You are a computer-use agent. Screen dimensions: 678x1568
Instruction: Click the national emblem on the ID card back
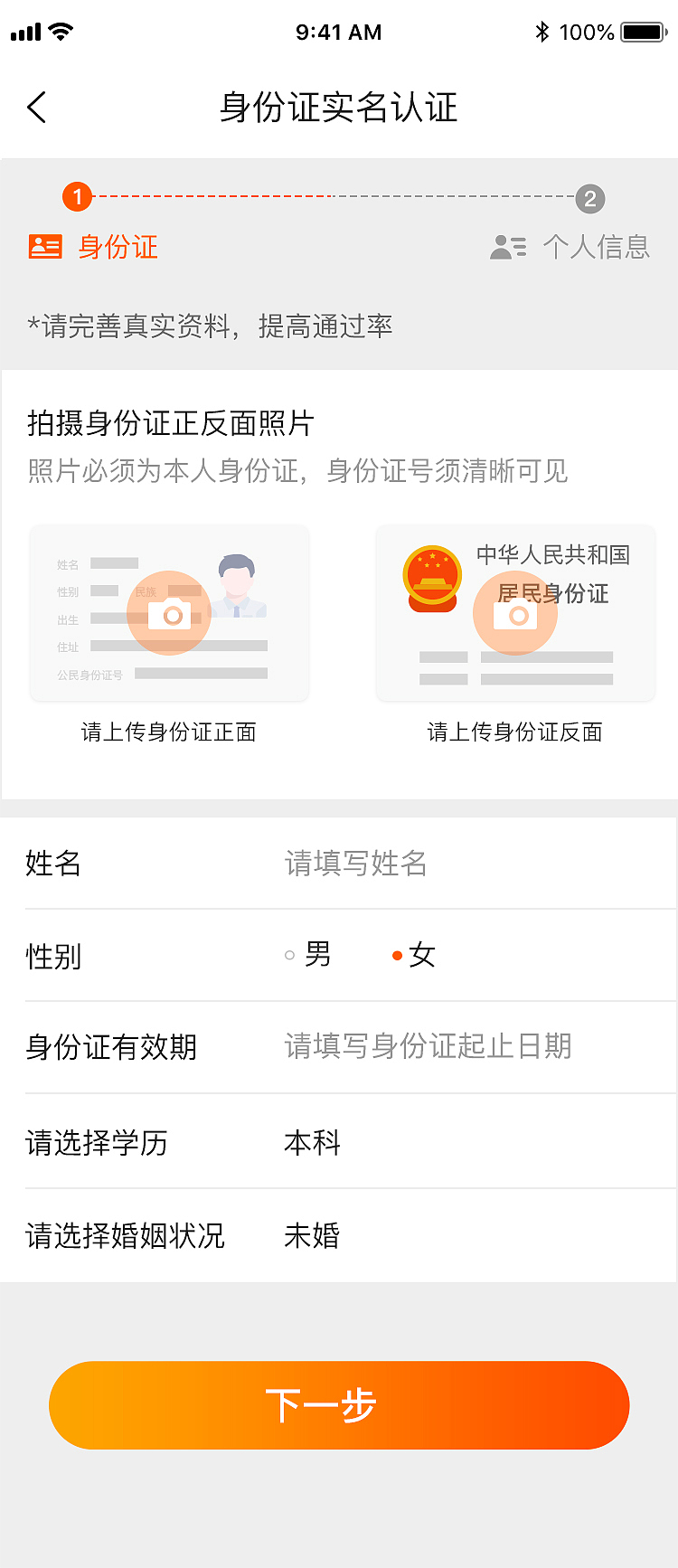point(431,579)
